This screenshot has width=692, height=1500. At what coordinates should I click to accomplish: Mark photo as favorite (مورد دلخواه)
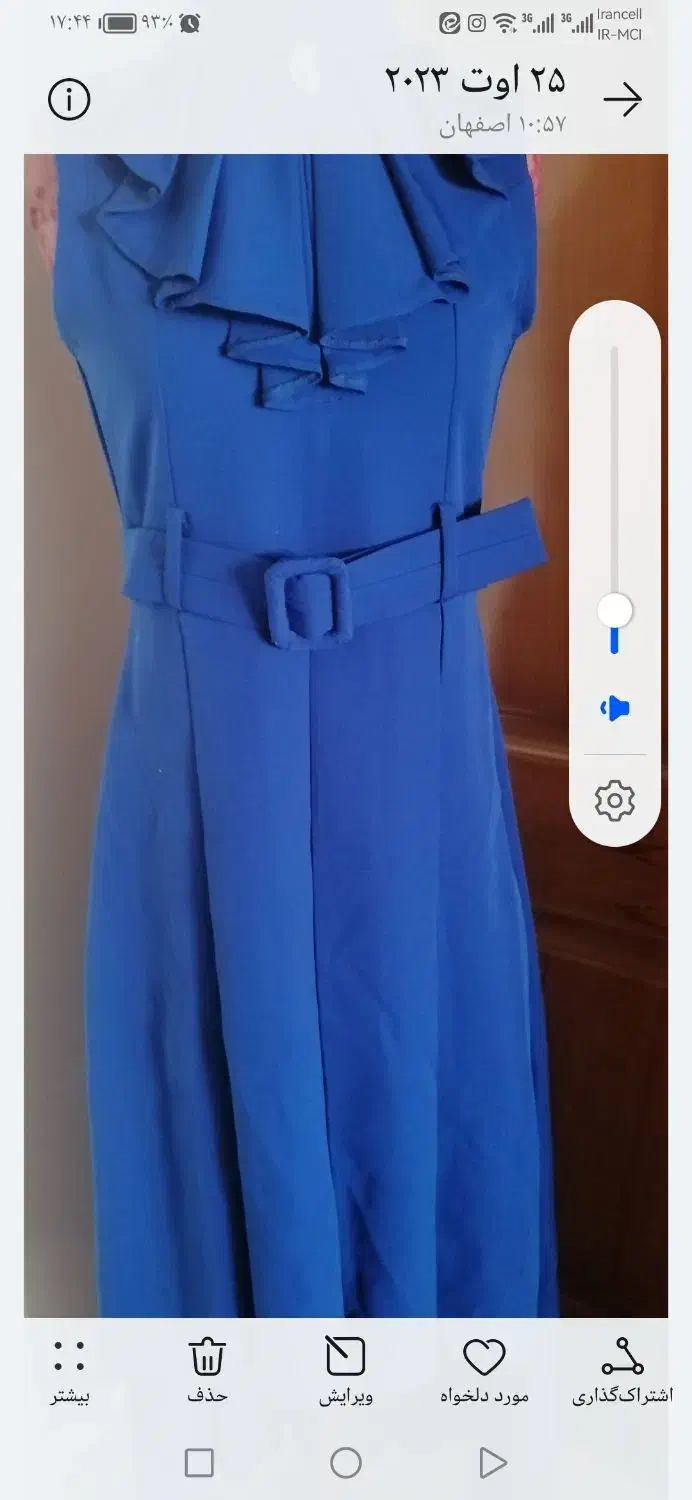pyautogui.click(x=484, y=1372)
